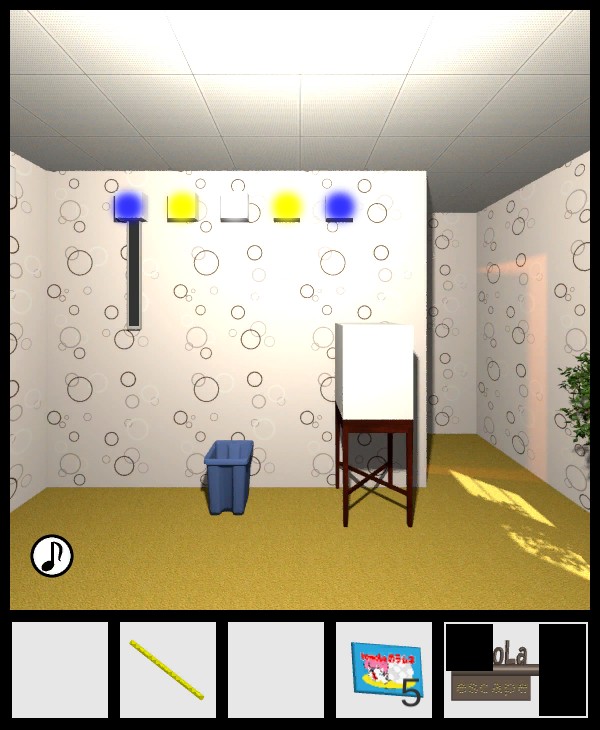The image size is (600, 730).
Task: Select the yellow stick in the inventory
Action: pos(167,670)
